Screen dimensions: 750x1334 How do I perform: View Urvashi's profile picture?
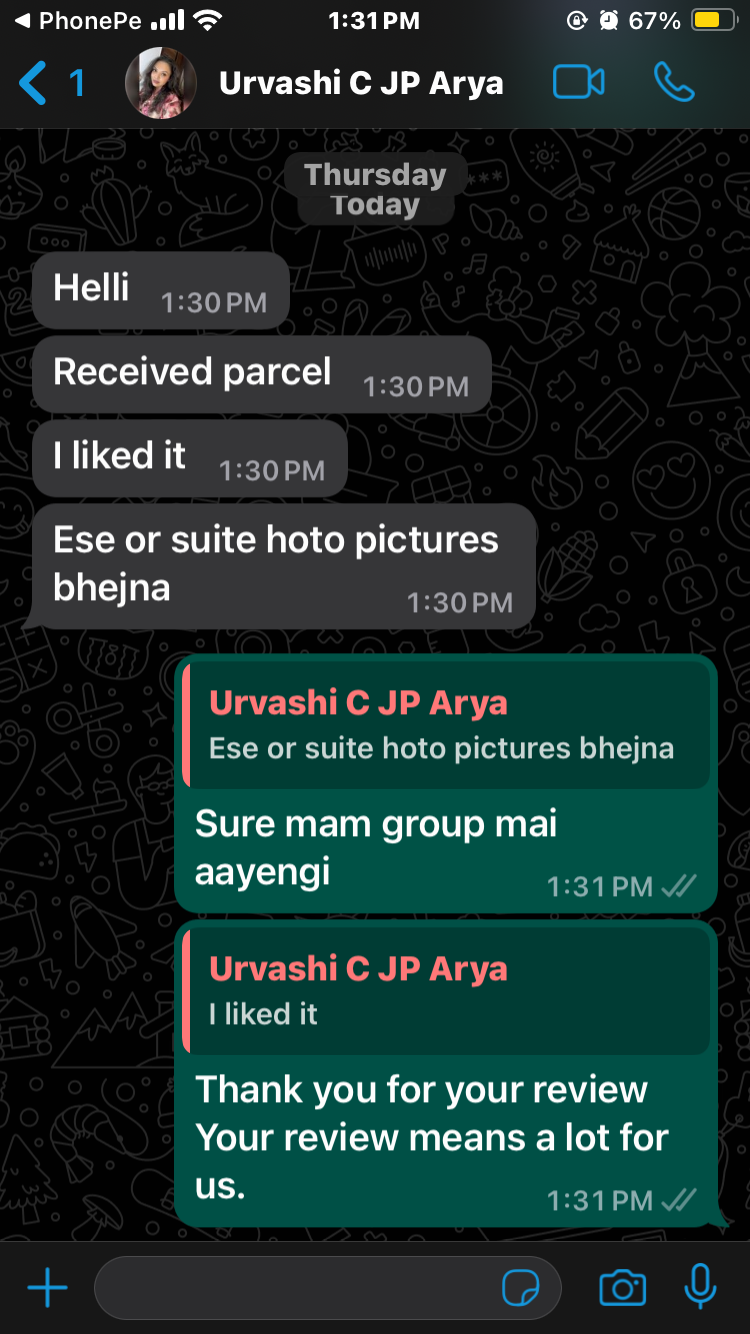pos(160,83)
